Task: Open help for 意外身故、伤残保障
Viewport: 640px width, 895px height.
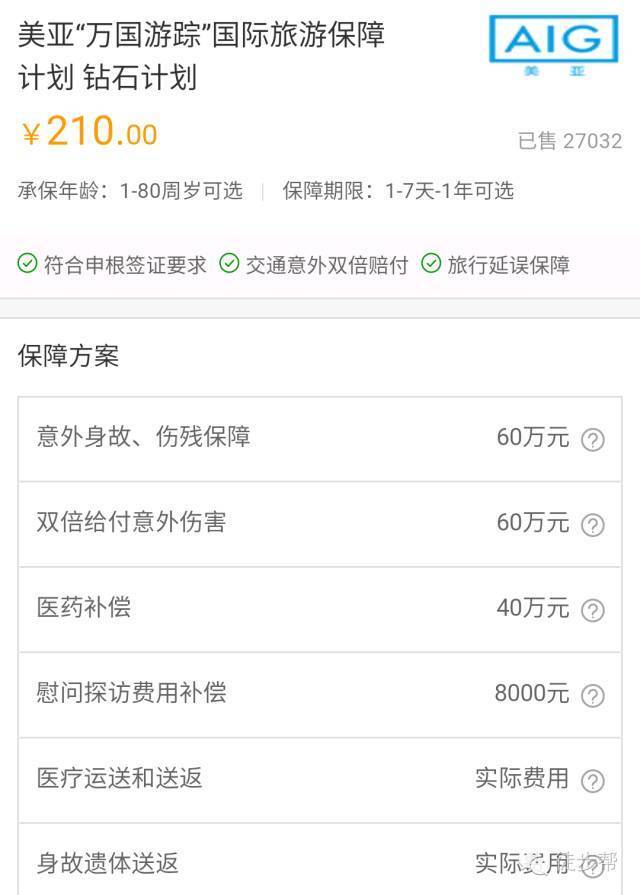Action: coord(593,439)
